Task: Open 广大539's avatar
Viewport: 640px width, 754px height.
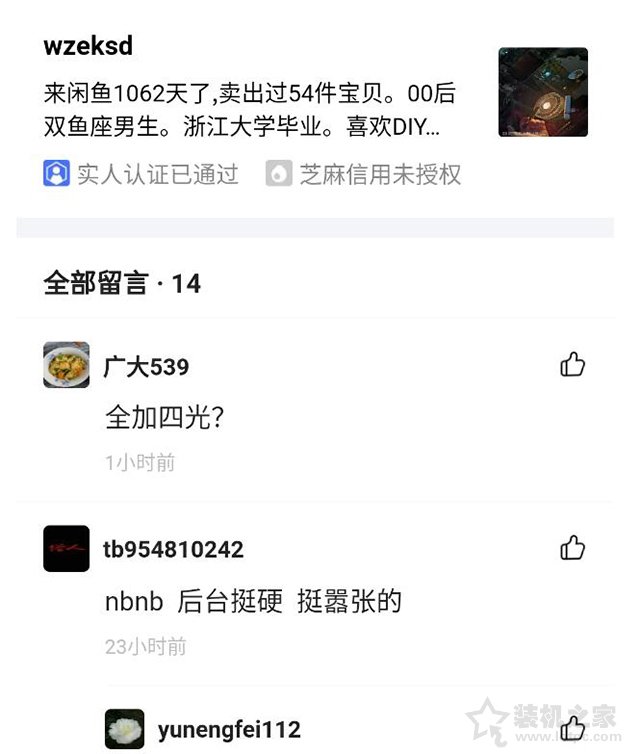Action: point(67,365)
